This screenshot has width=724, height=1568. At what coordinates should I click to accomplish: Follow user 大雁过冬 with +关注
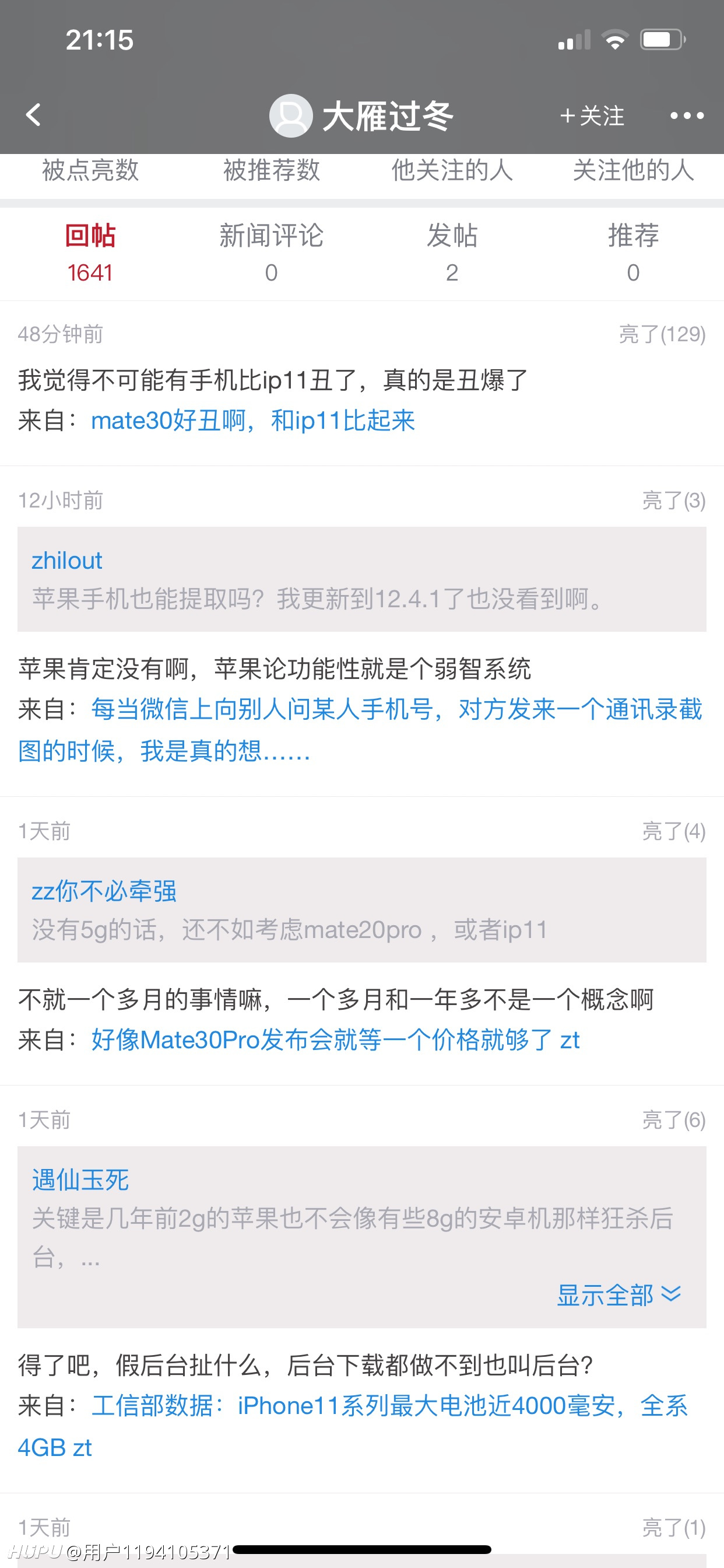point(592,115)
